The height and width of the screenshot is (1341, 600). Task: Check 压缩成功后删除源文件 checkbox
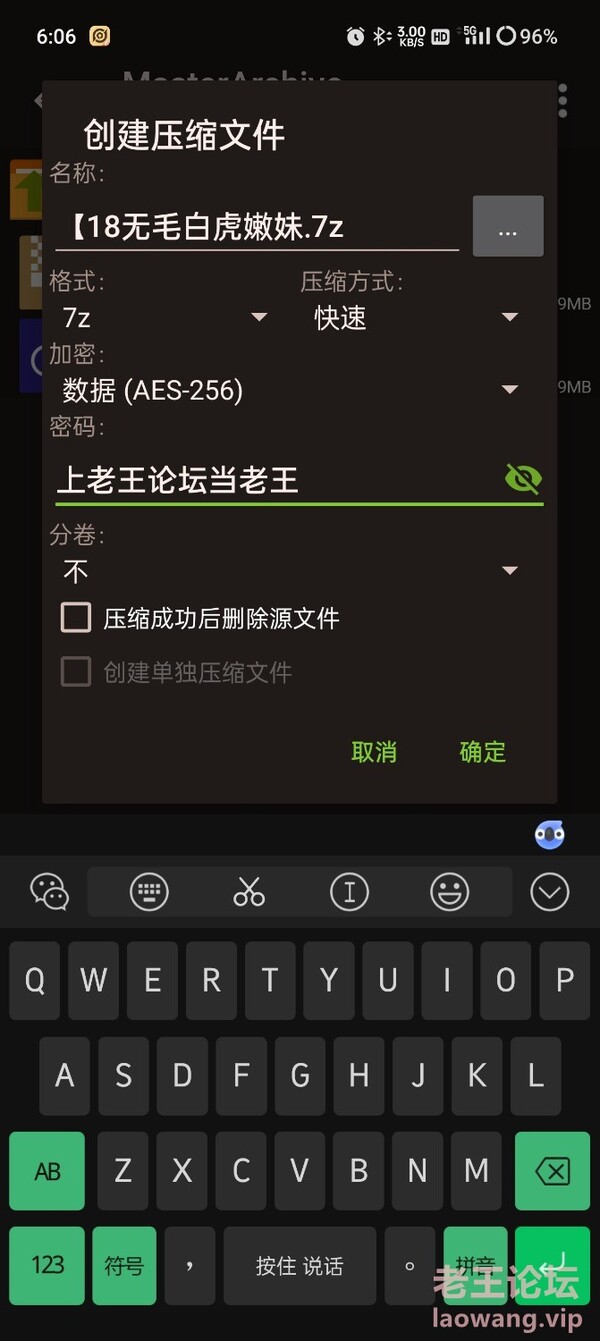coord(77,618)
